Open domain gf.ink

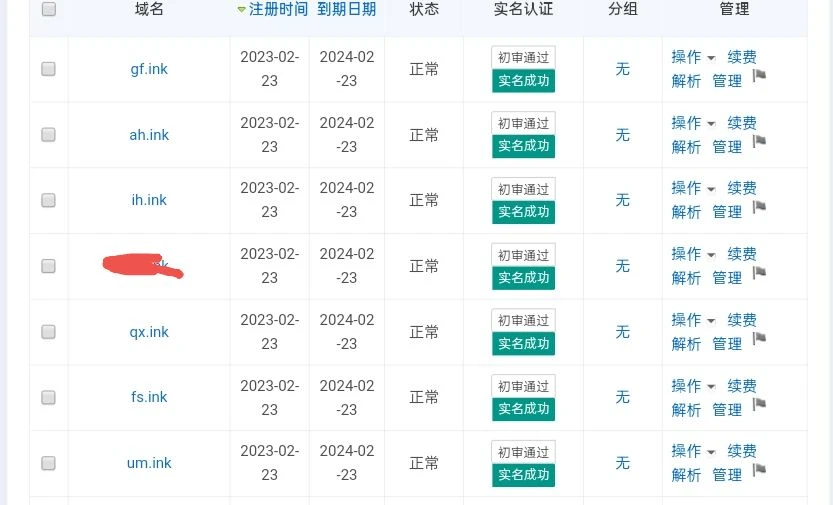coord(149,69)
